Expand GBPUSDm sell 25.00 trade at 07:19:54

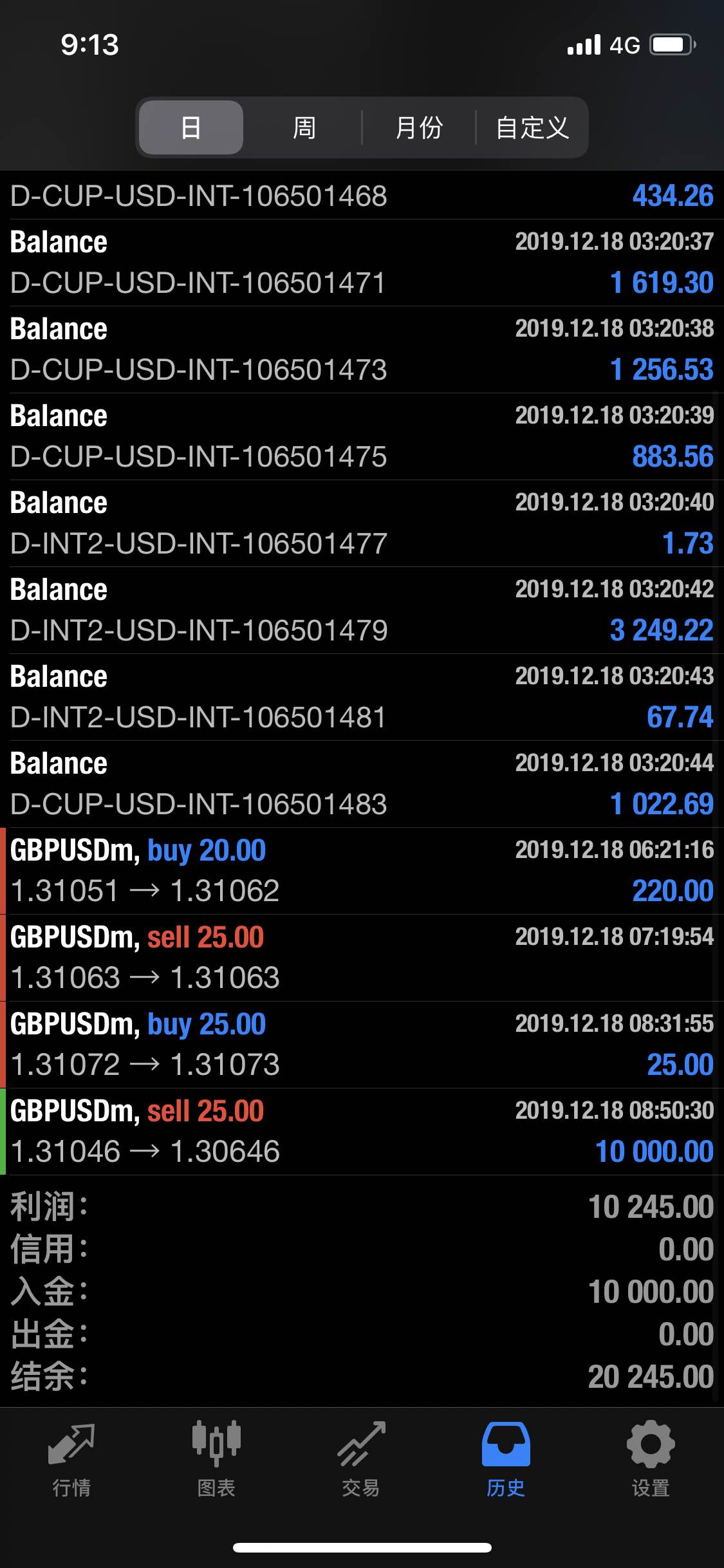(x=362, y=958)
